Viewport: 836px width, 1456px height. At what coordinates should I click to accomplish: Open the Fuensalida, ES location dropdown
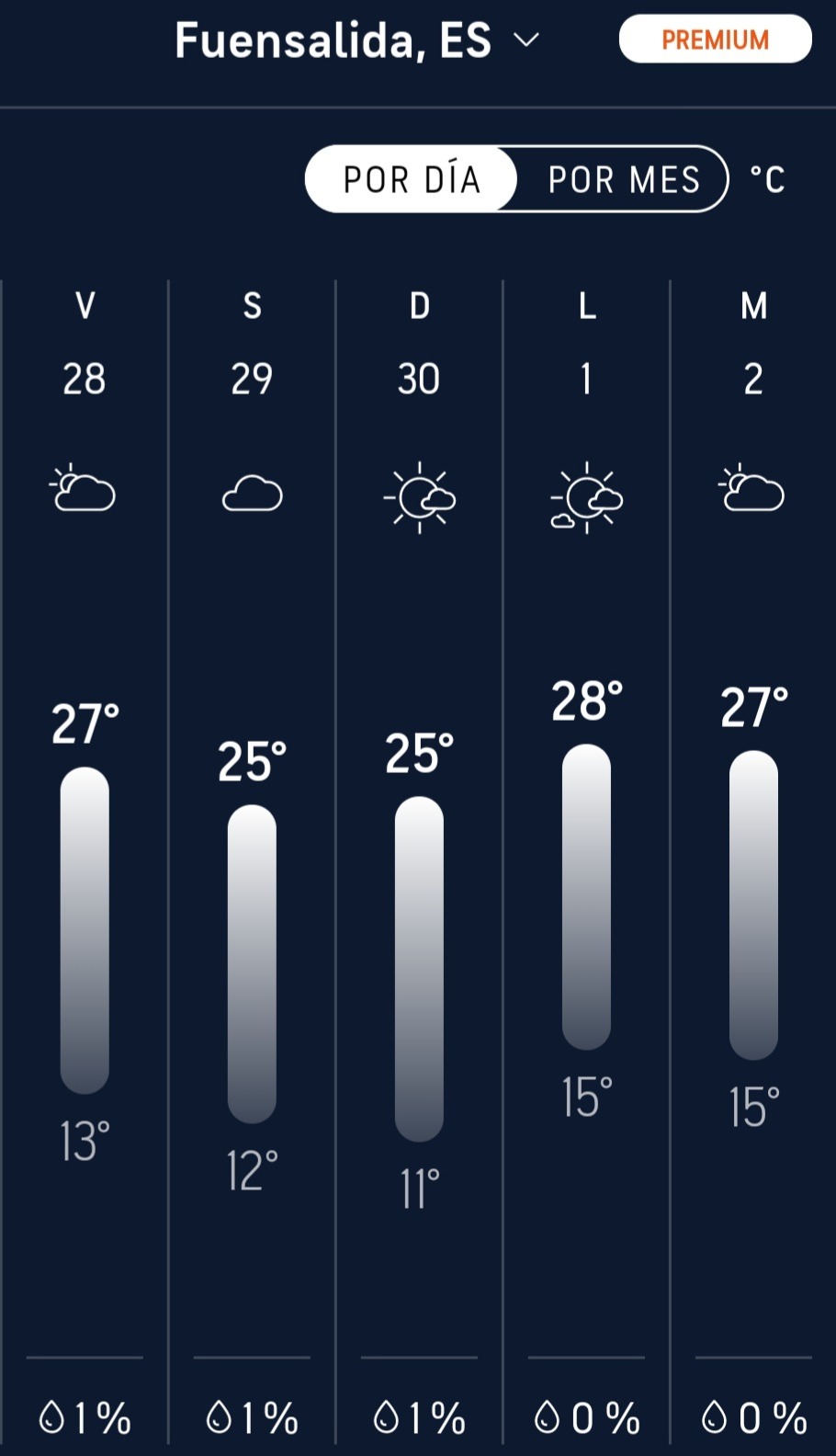356,41
